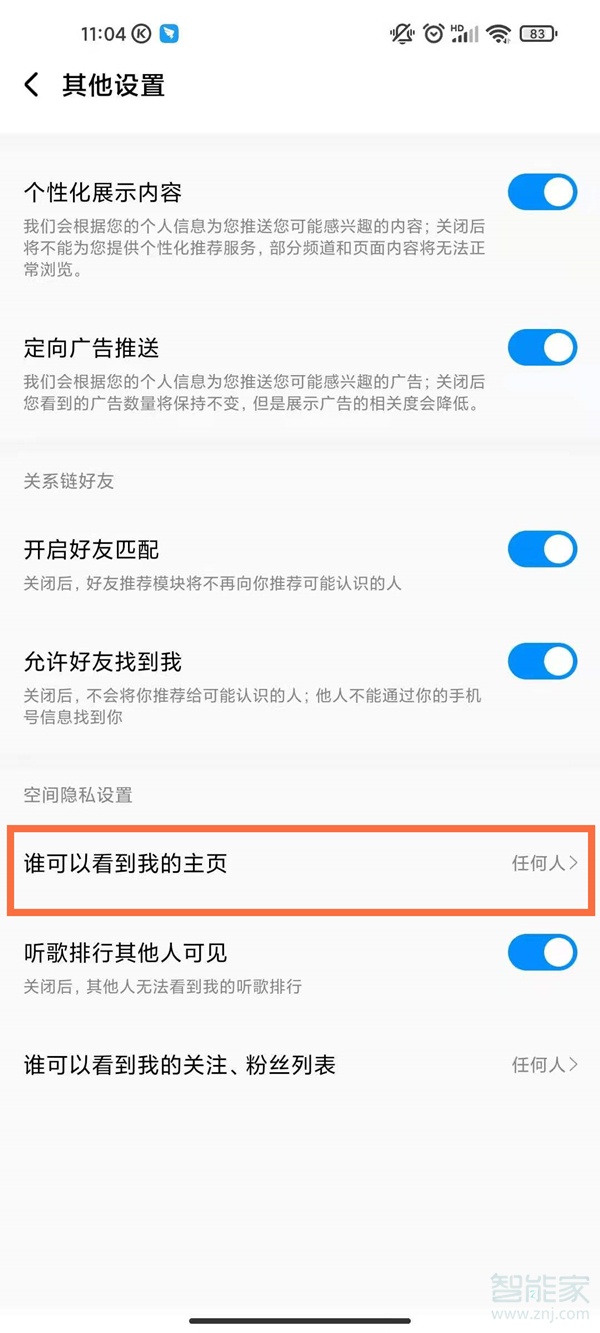The image size is (600, 1333).
Task: Toggle 开启好友匹配 off
Action: 542,549
